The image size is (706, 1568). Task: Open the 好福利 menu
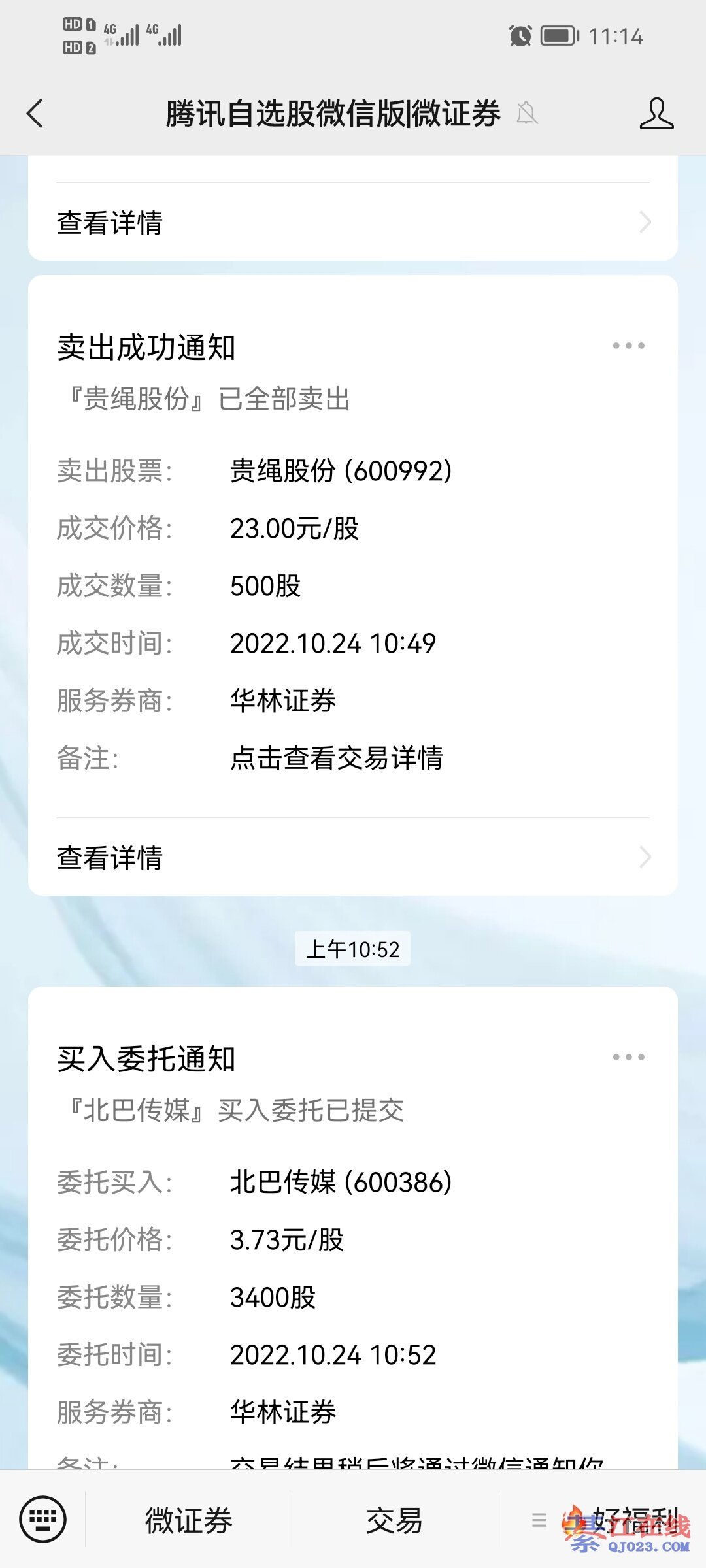pyautogui.click(x=614, y=1520)
